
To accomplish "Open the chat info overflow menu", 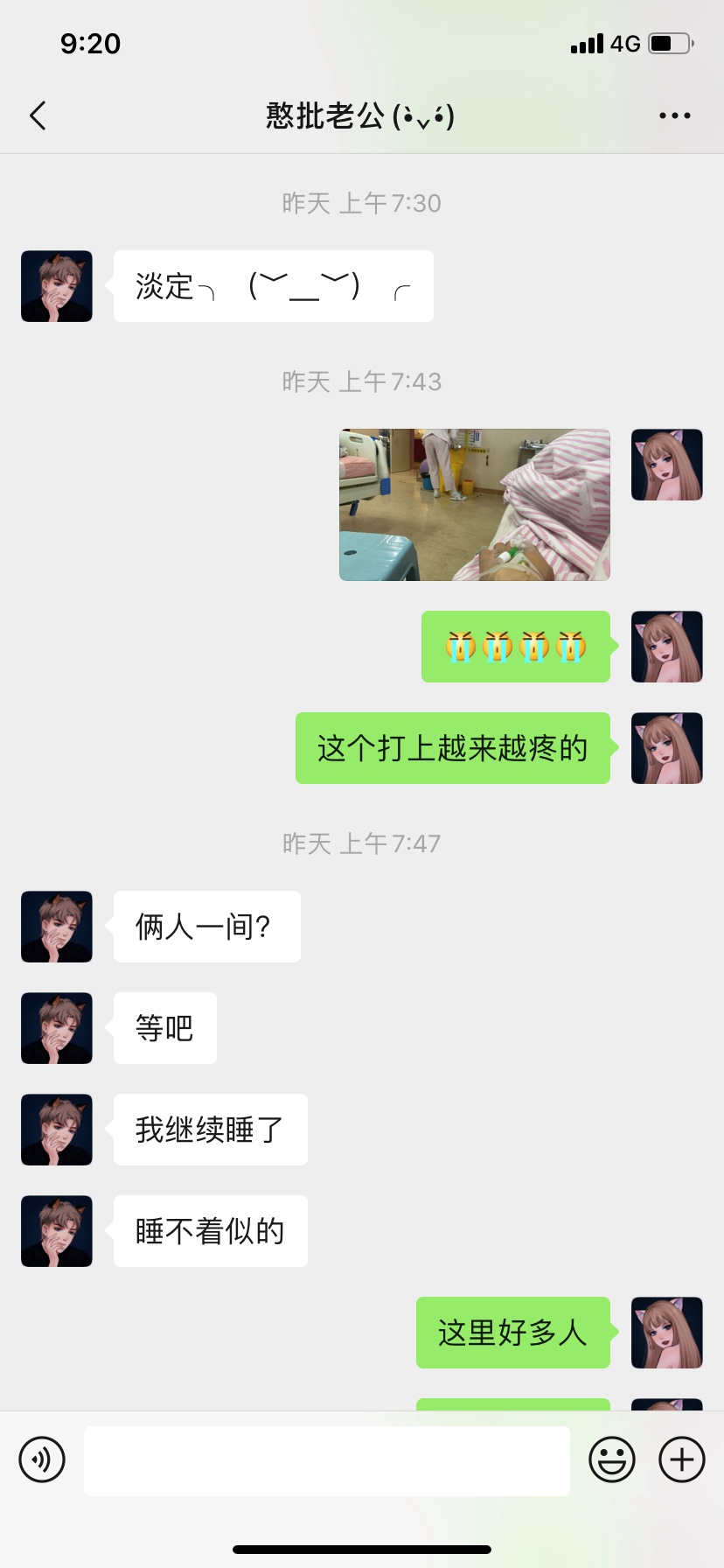I will coord(674,115).
